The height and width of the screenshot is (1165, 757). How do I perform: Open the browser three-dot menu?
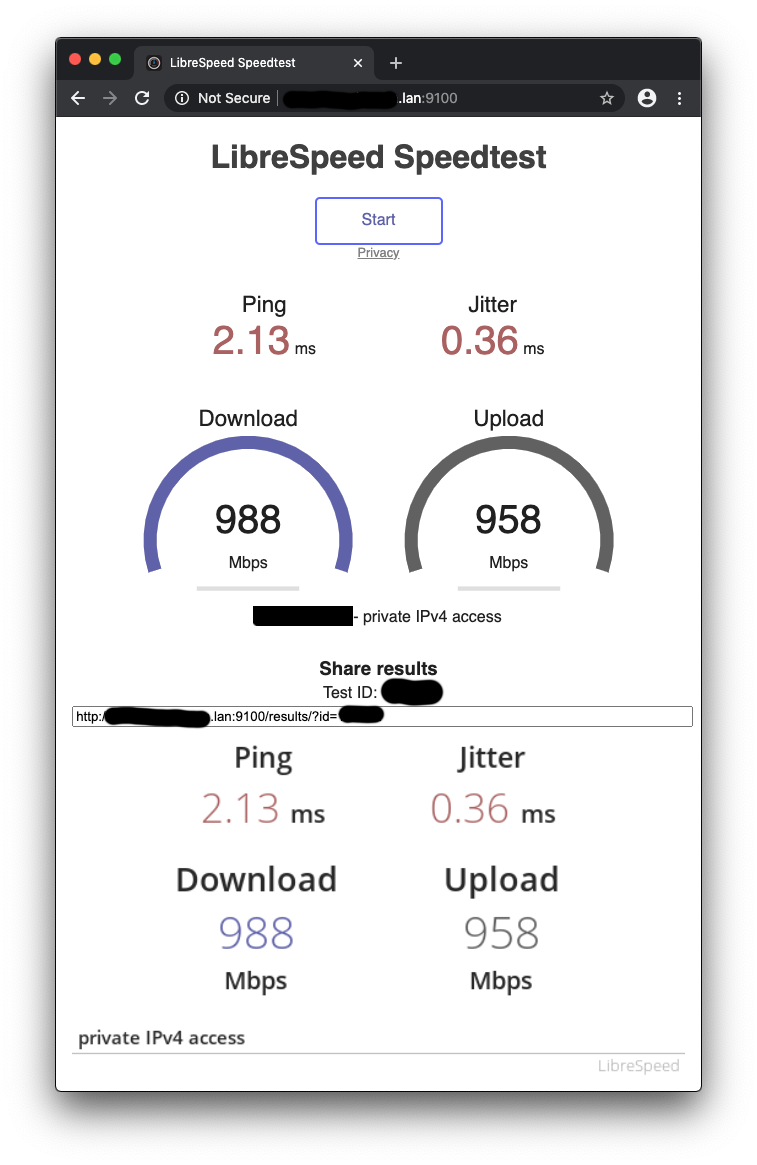680,98
